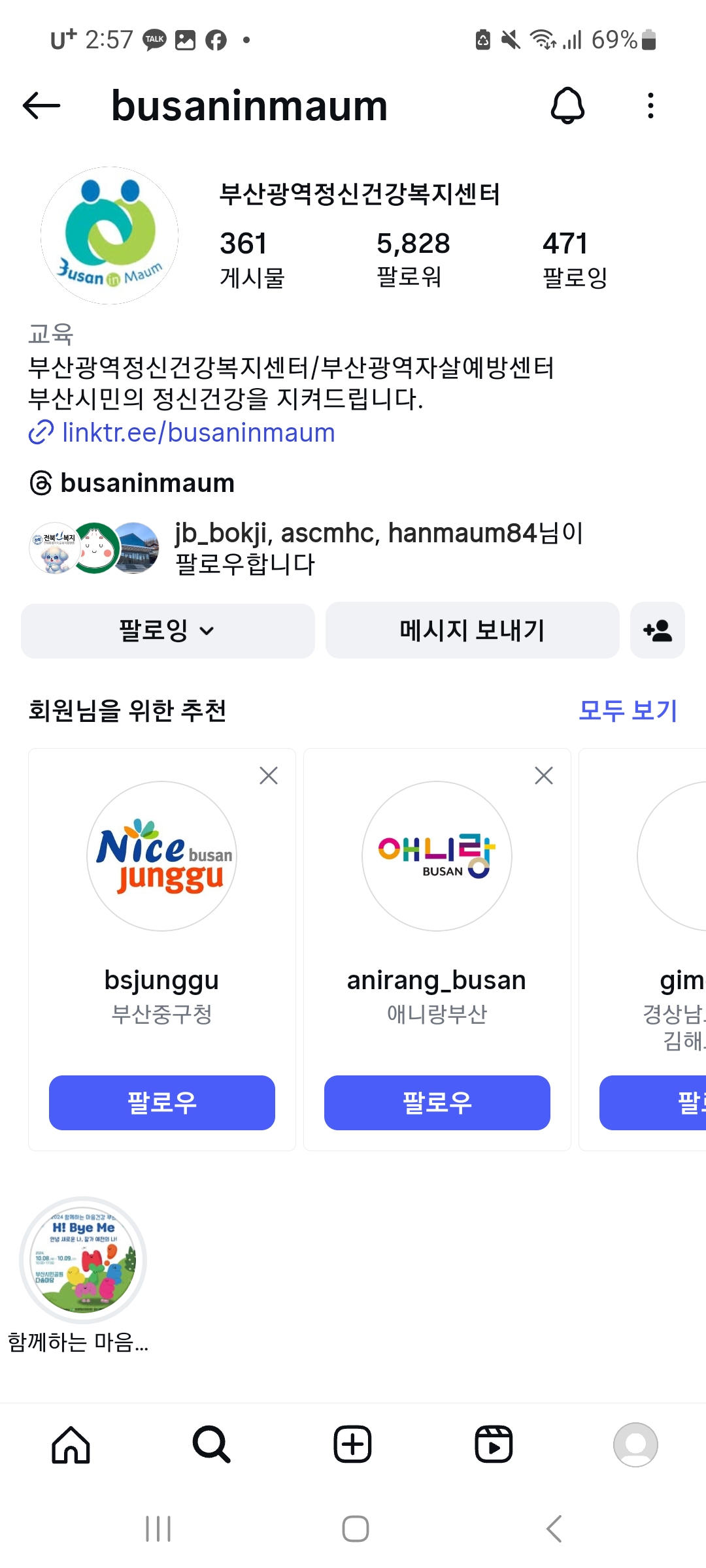Image resolution: width=706 pixels, height=1568 pixels.
Task: Follow anirang_busan 애니랑부산
Action: tap(437, 1102)
